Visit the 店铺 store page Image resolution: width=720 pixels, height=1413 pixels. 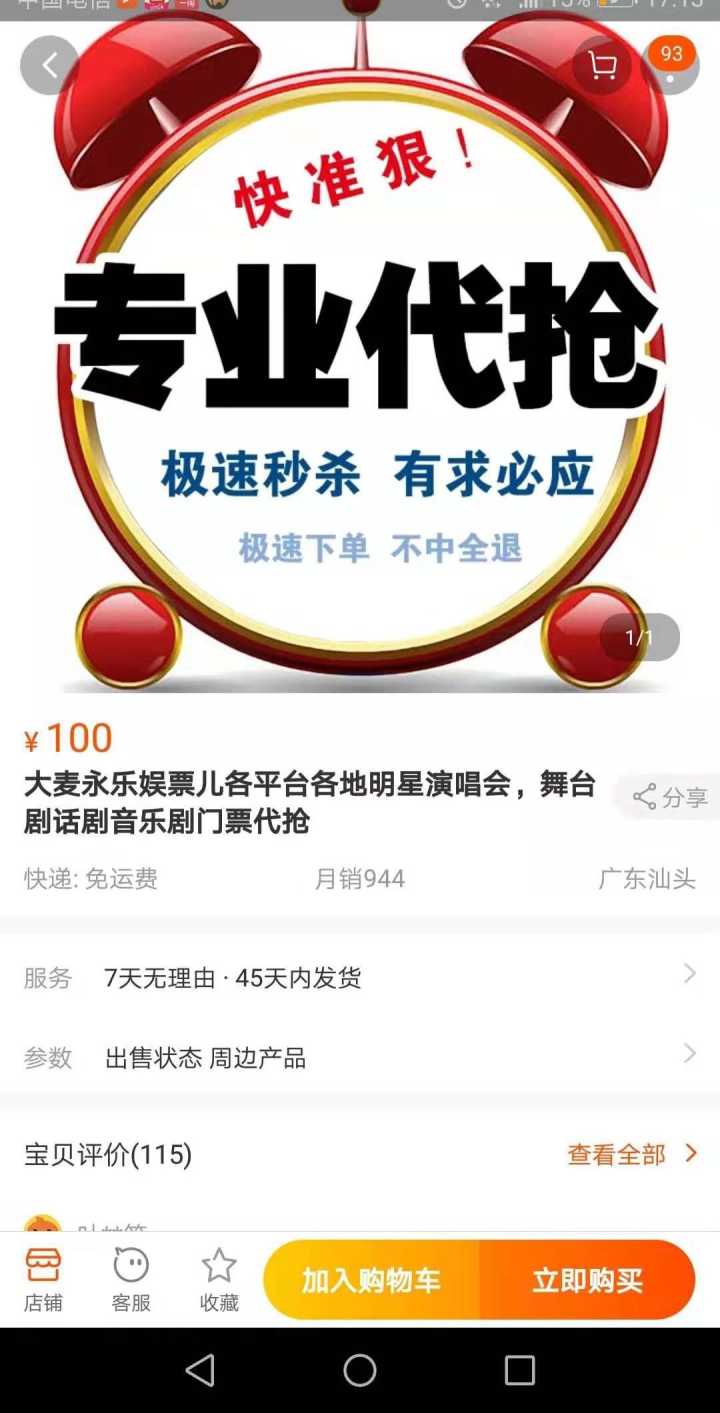tap(43, 1280)
